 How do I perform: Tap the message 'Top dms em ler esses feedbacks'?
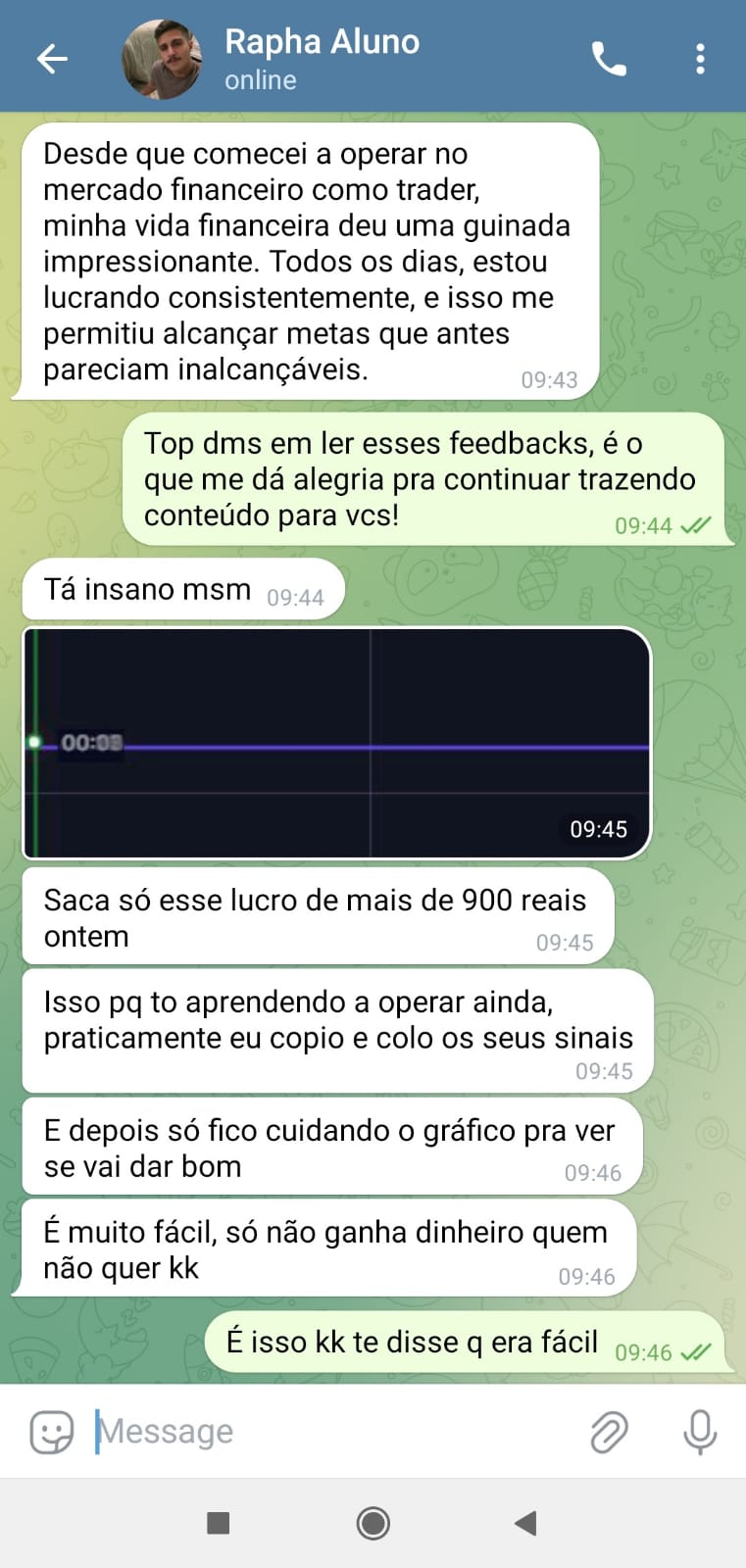coord(422,478)
